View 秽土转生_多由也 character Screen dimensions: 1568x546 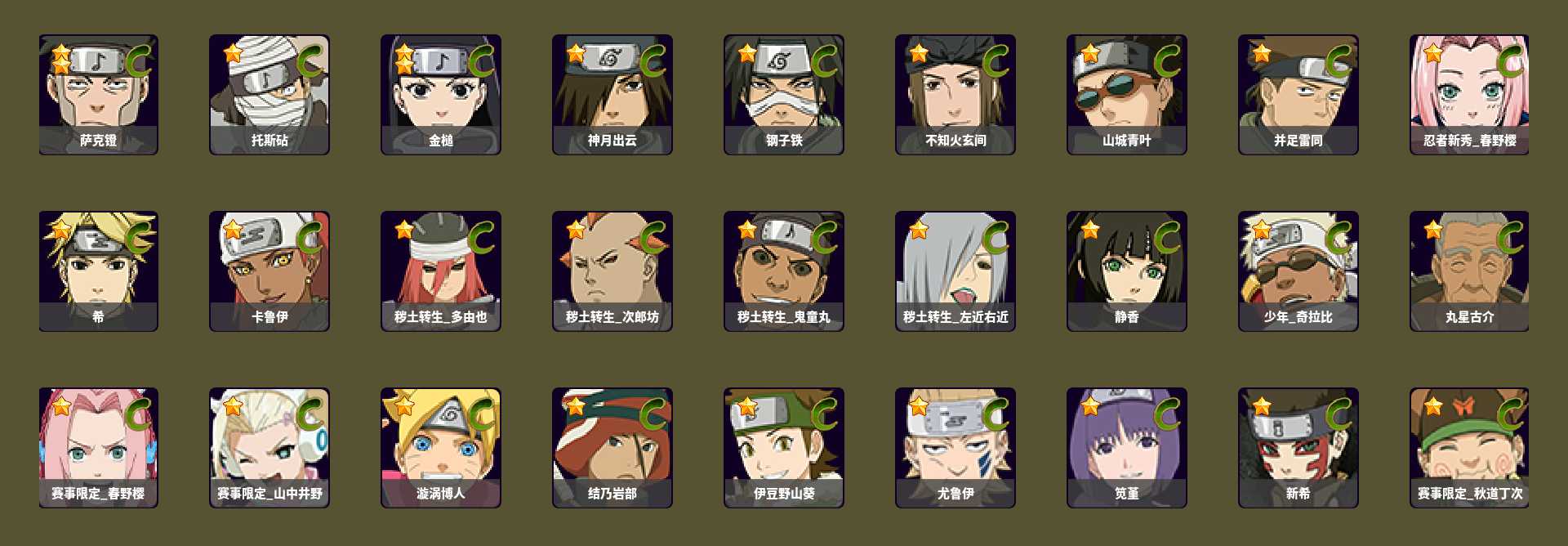(441, 271)
